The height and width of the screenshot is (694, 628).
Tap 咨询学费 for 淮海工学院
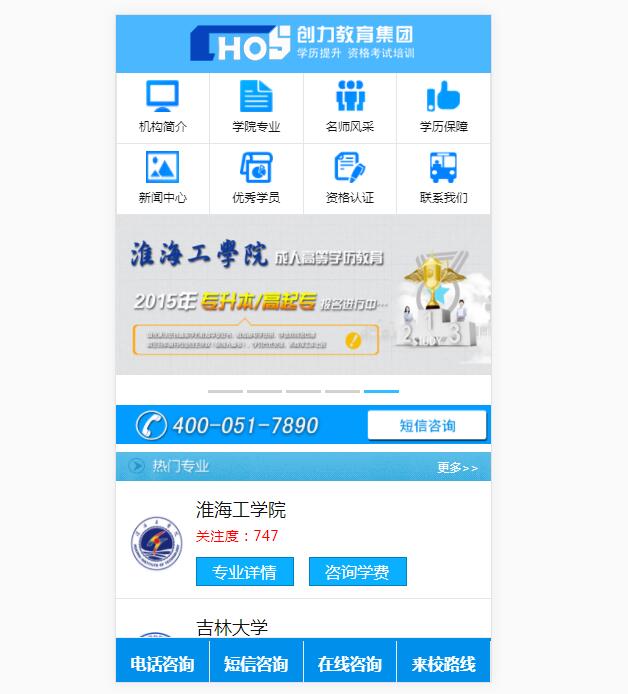[x=358, y=572]
